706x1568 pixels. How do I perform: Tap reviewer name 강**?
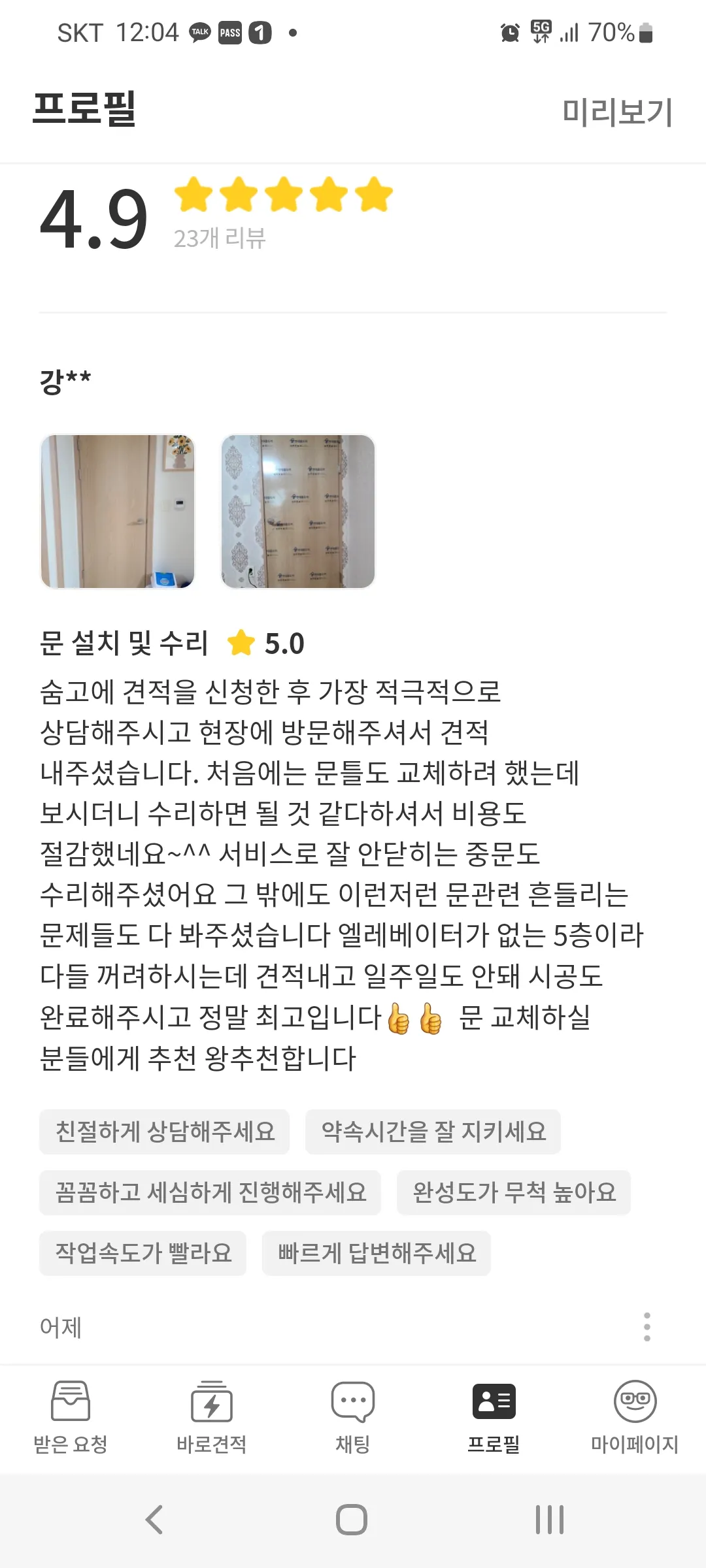[65, 380]
